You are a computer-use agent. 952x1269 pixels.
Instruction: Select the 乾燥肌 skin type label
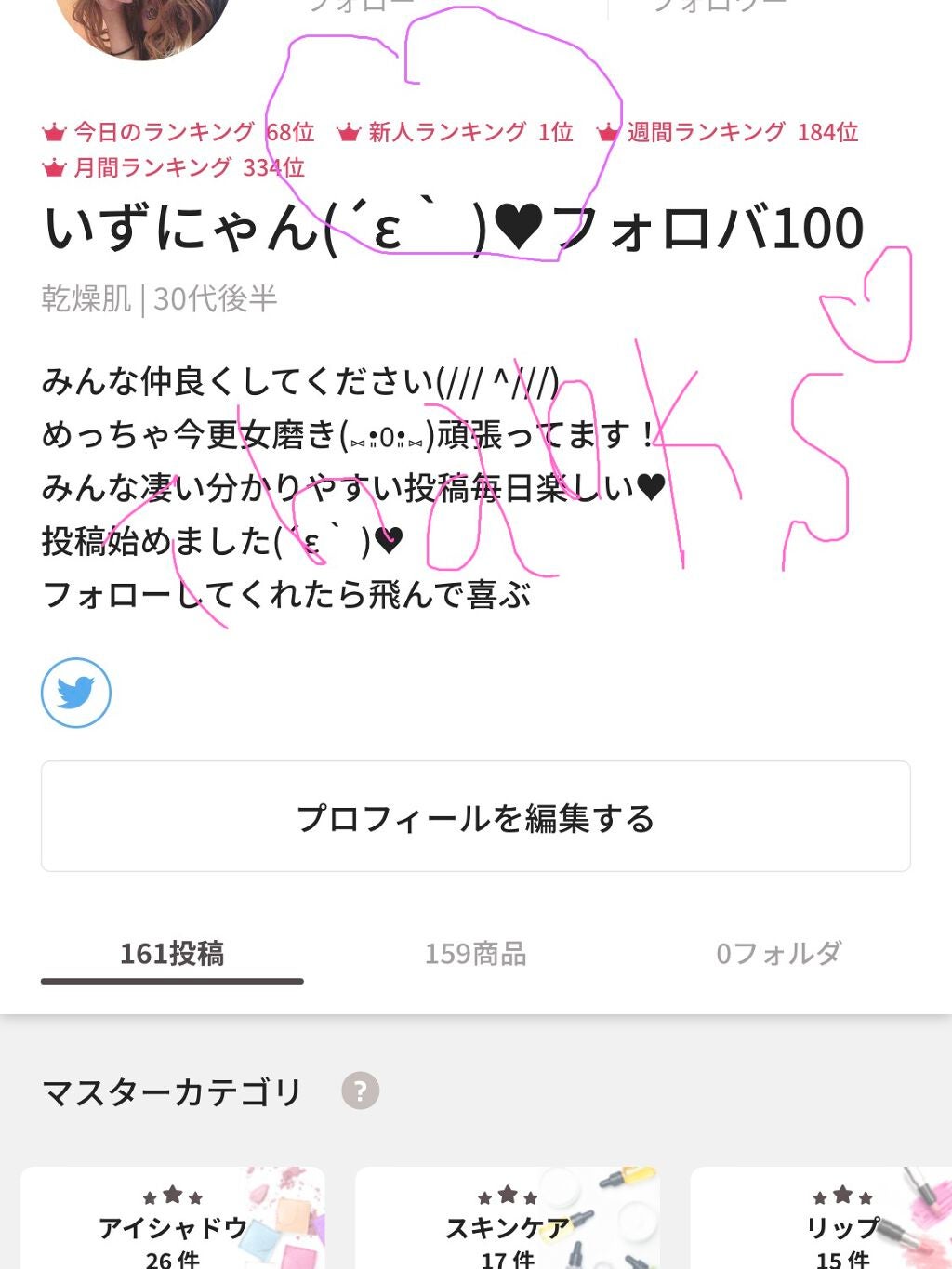coord(87,298)
